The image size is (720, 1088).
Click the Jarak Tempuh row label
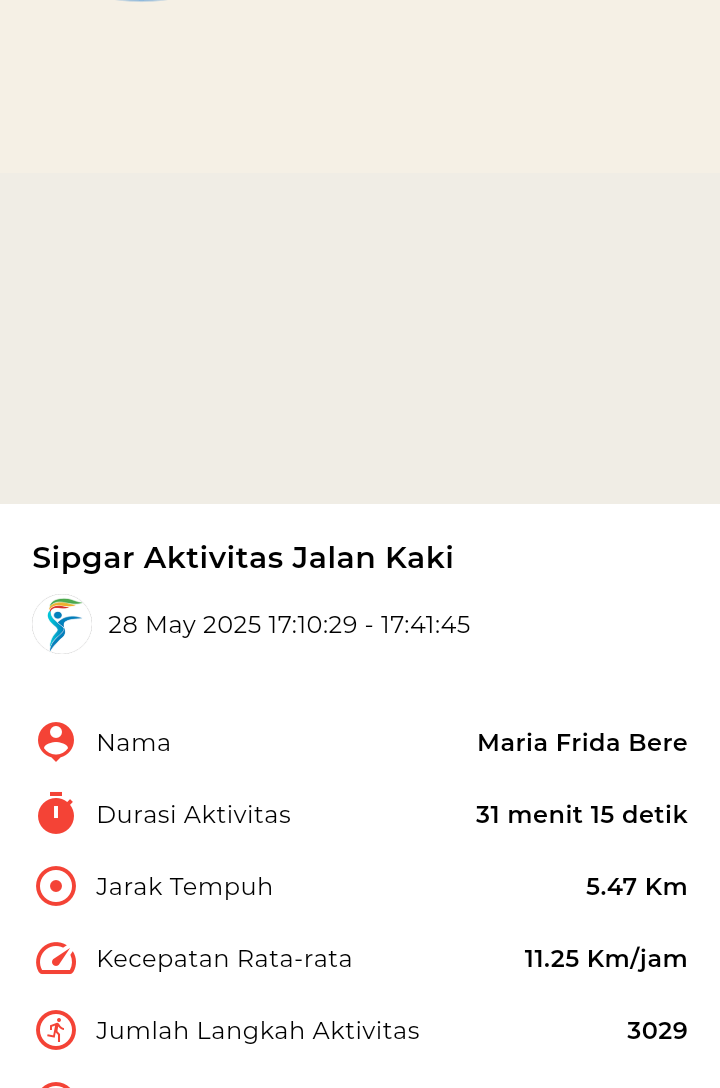click(x=184, y=886)
